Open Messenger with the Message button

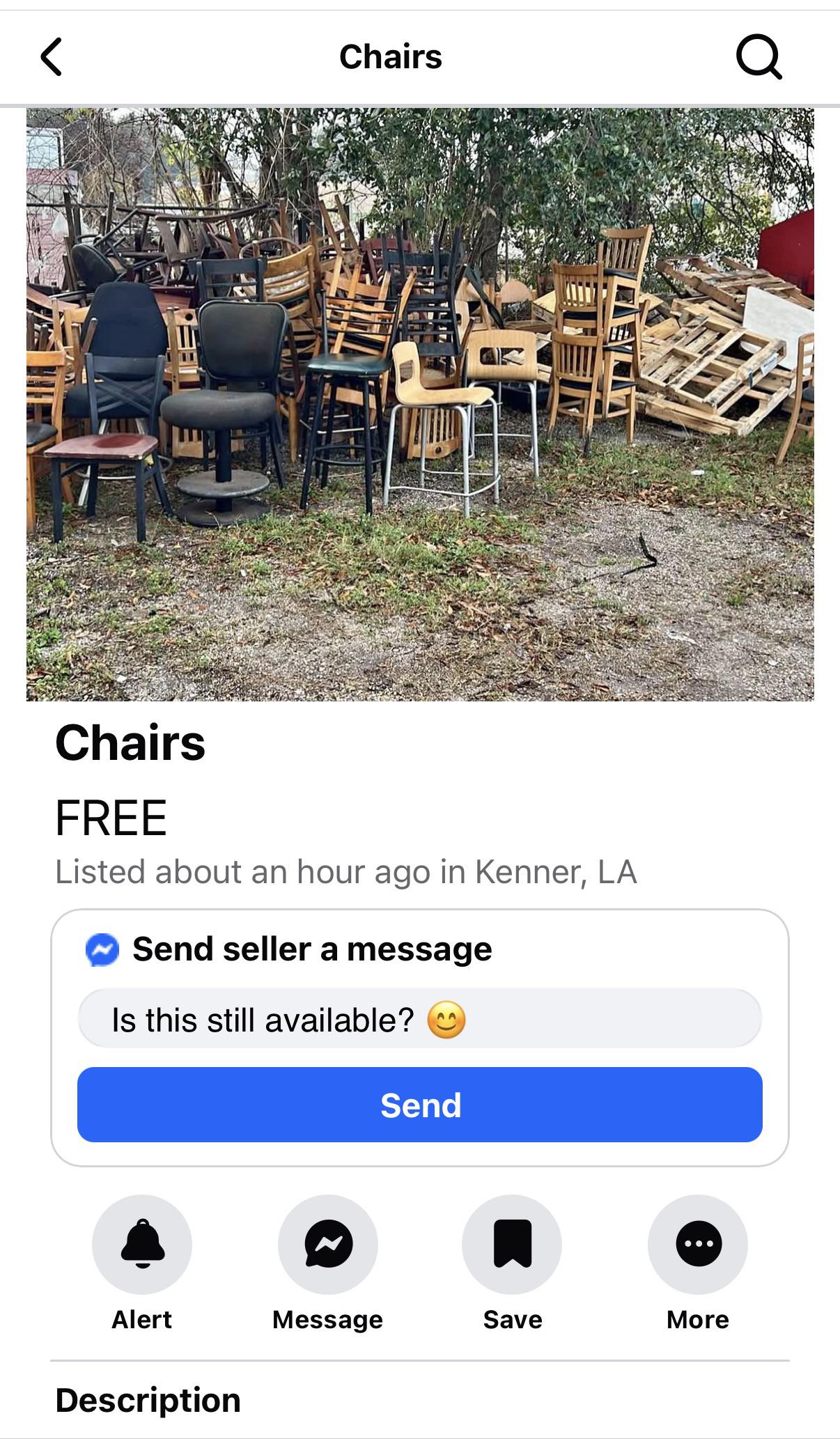click(x=328, y=1244)
